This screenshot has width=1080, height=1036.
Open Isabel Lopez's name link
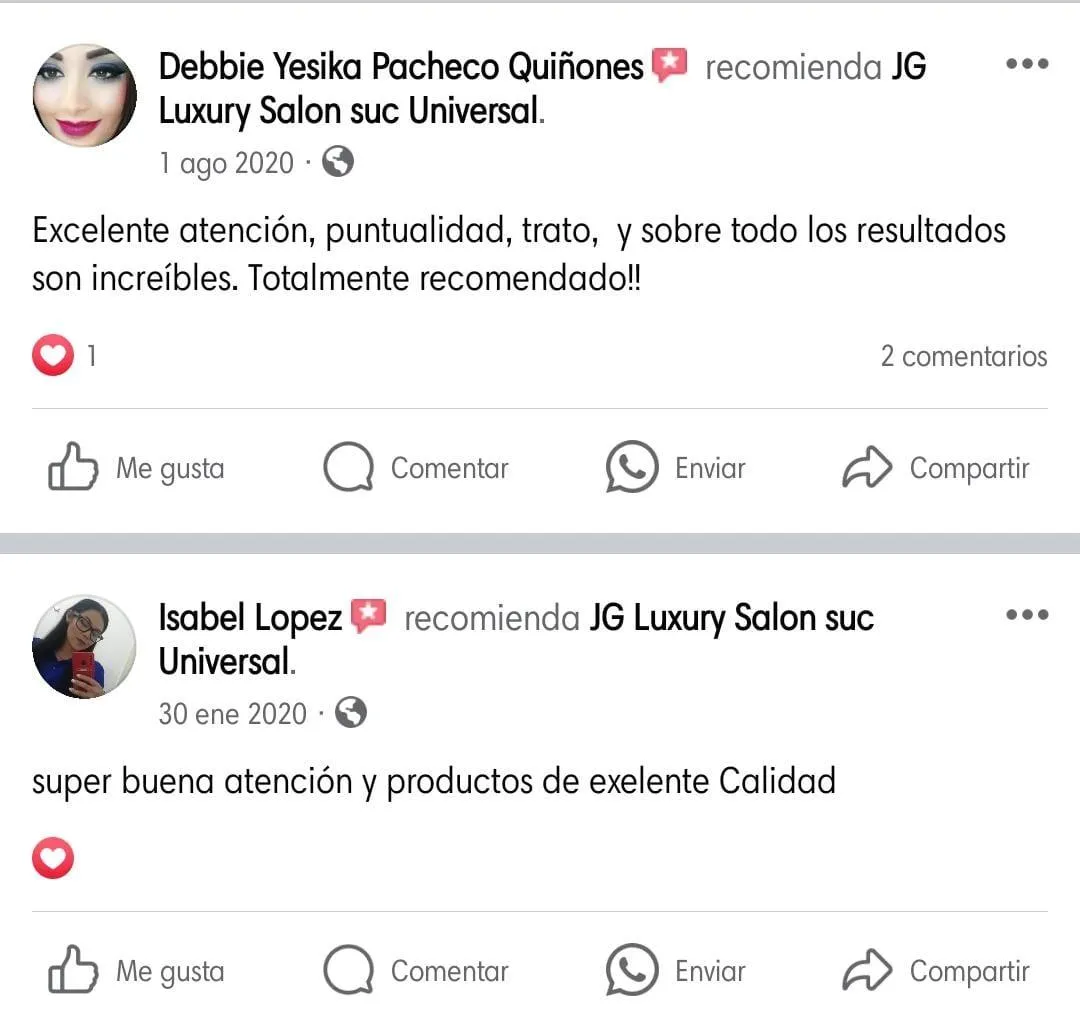(250, 618)
